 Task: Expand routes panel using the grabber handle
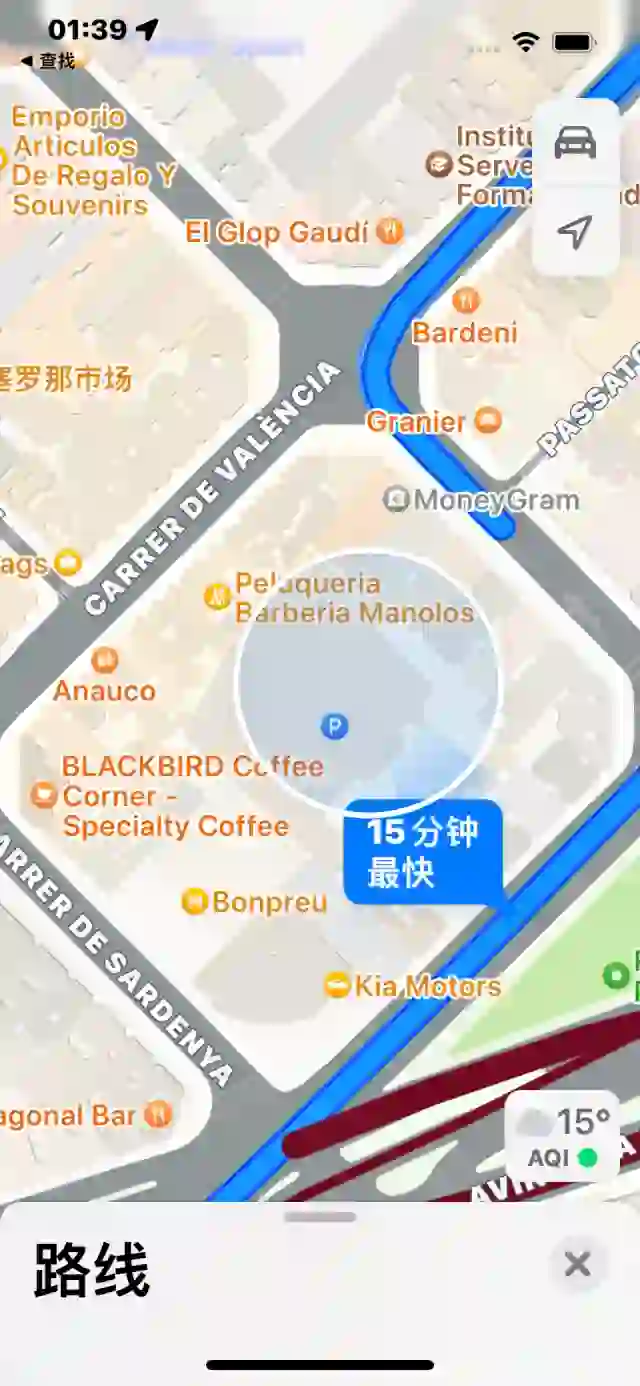pyautogui.click(x=320, y=1217)
